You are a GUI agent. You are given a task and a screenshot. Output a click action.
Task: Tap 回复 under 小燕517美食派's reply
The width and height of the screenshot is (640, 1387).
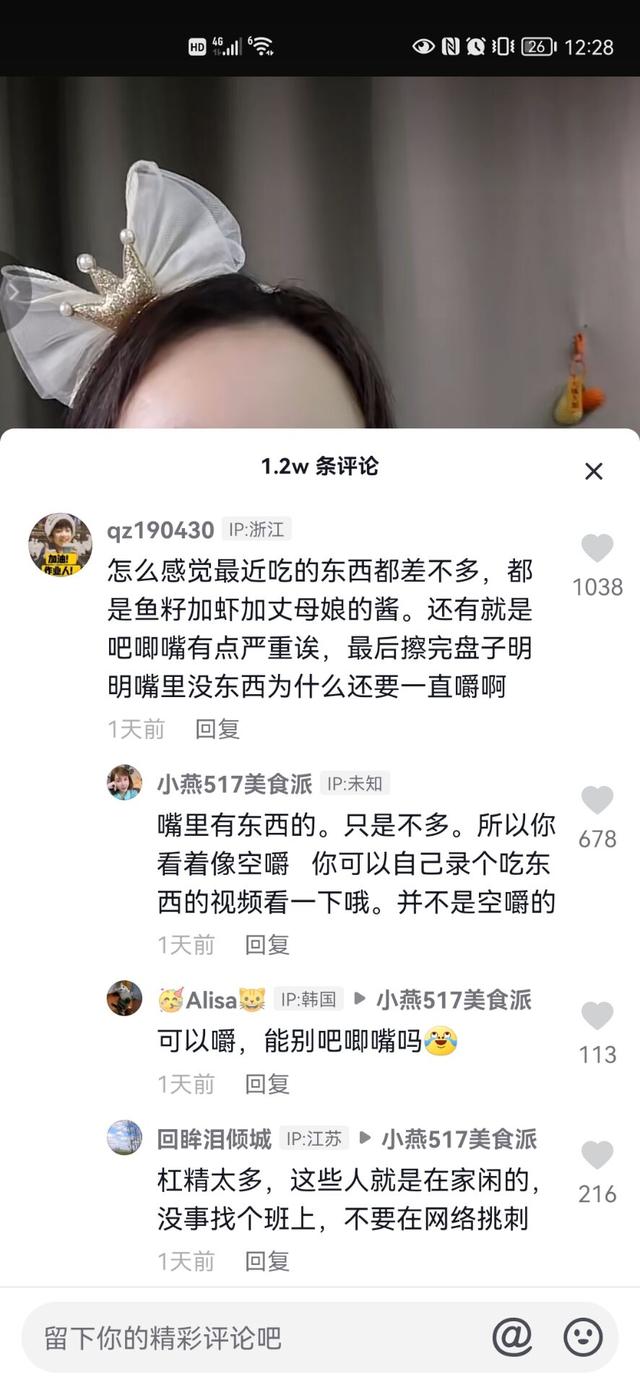coord(267,944)
